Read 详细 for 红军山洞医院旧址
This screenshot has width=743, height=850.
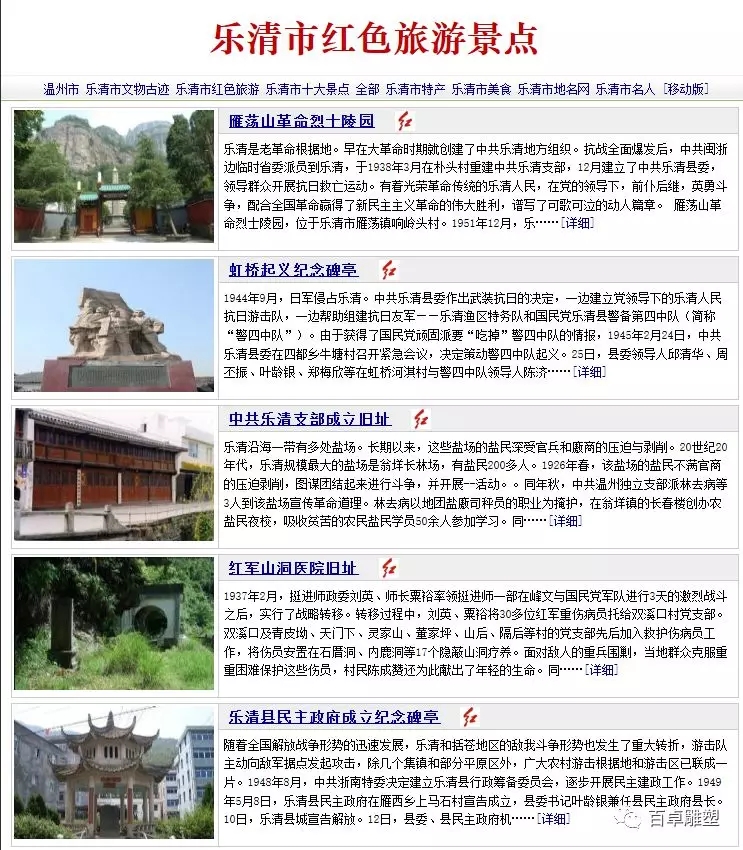pyautogui.click(x=600, y=670)
